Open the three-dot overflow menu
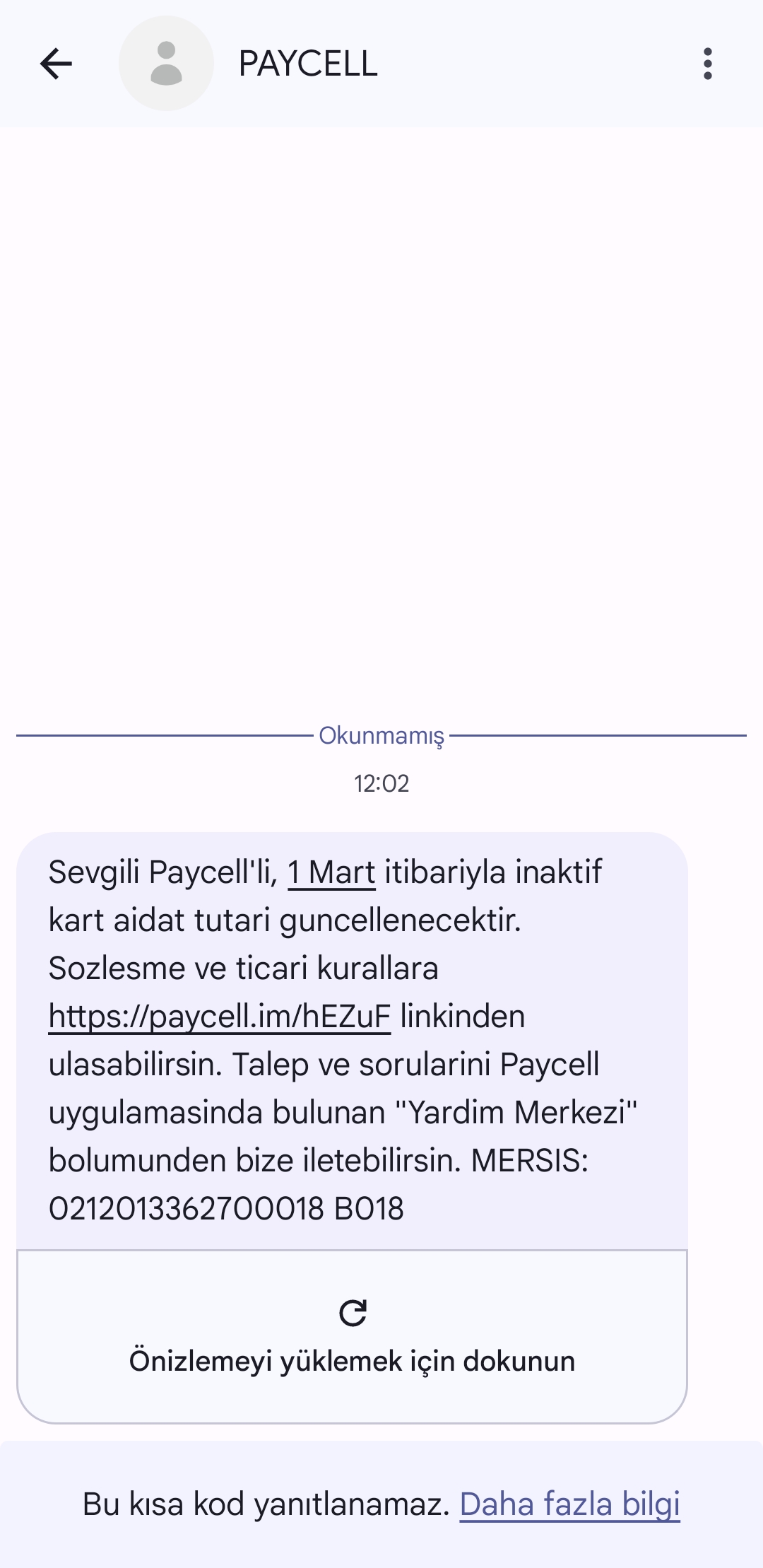The image size is (763, 1568). 707,64
